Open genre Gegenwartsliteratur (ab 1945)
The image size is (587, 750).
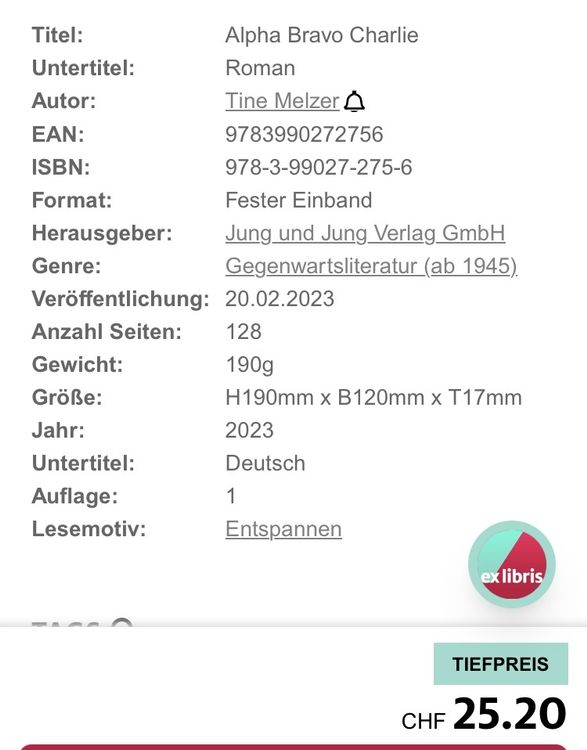pyautogui.click(x=371, y=266)
